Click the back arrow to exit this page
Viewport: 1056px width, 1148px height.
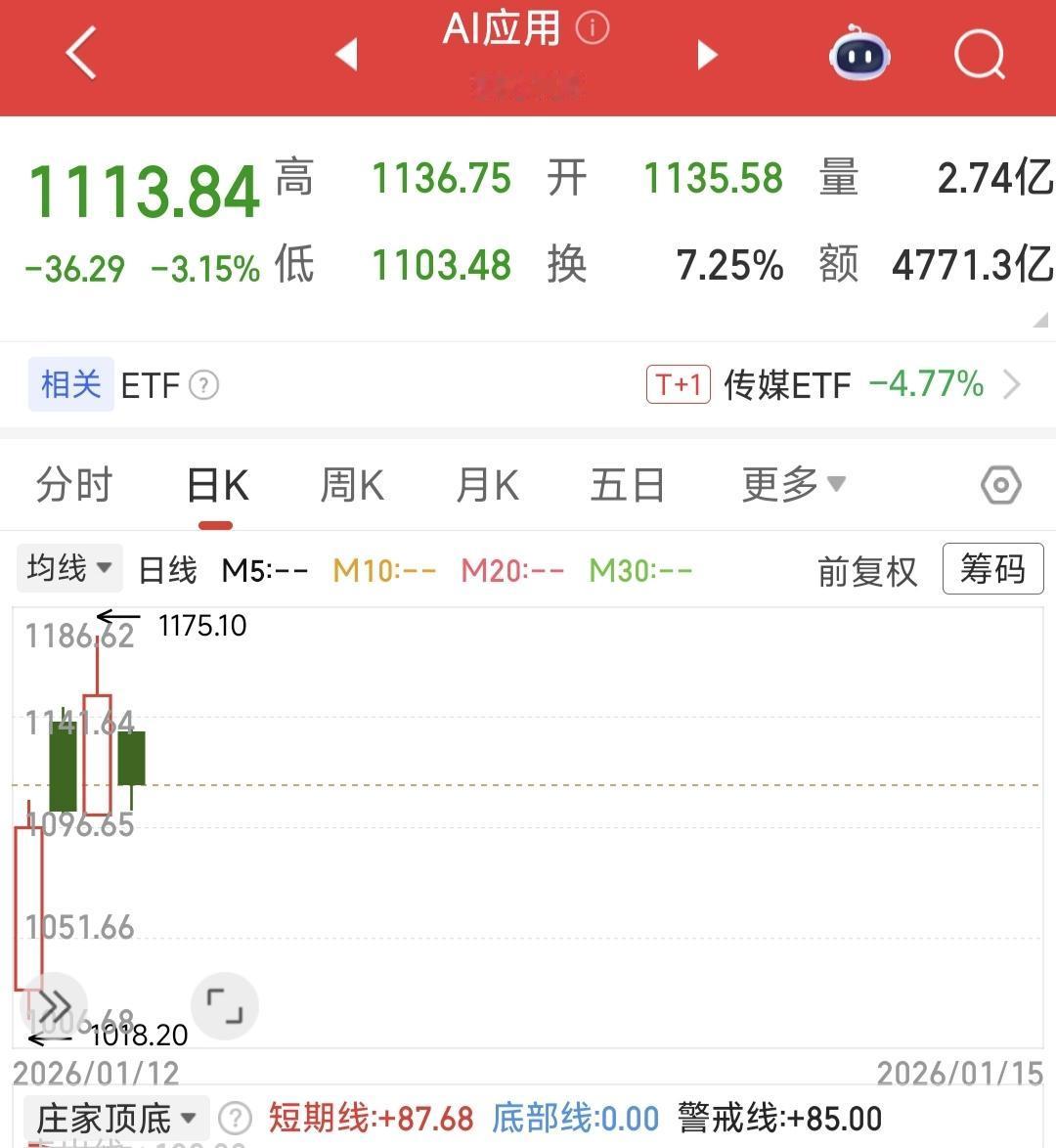(x=80, y=54)
